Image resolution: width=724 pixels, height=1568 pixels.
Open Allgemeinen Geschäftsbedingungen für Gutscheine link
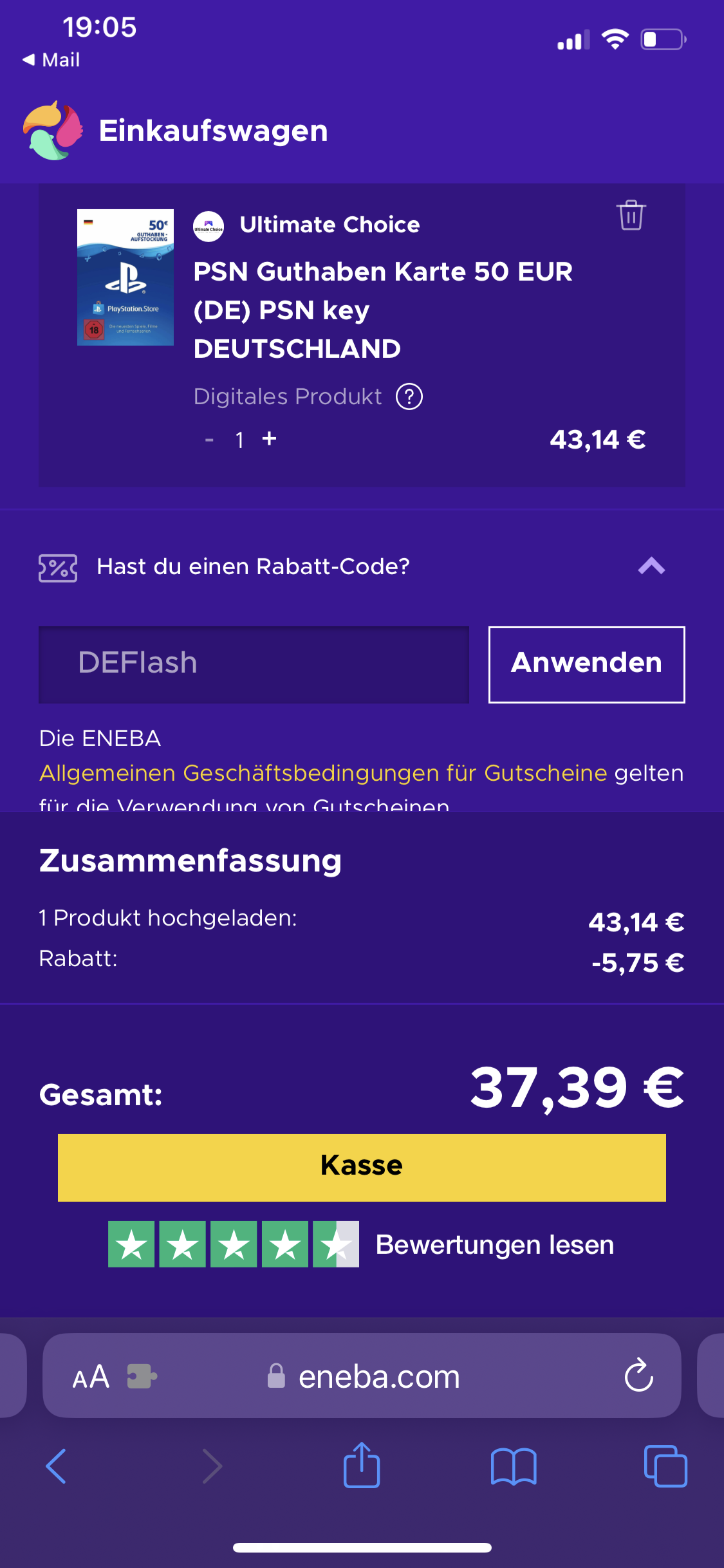(323, 772)
